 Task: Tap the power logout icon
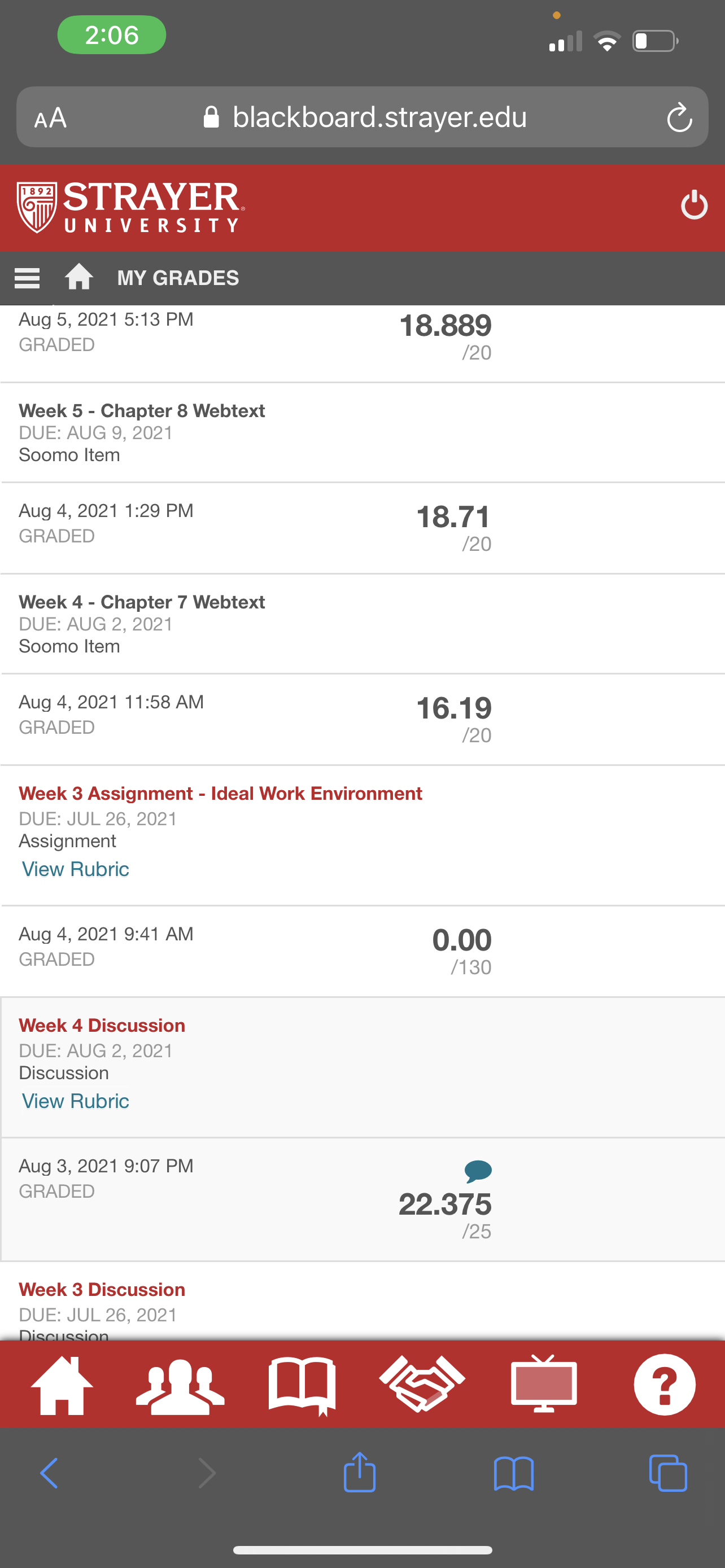(x=694, y=205)
